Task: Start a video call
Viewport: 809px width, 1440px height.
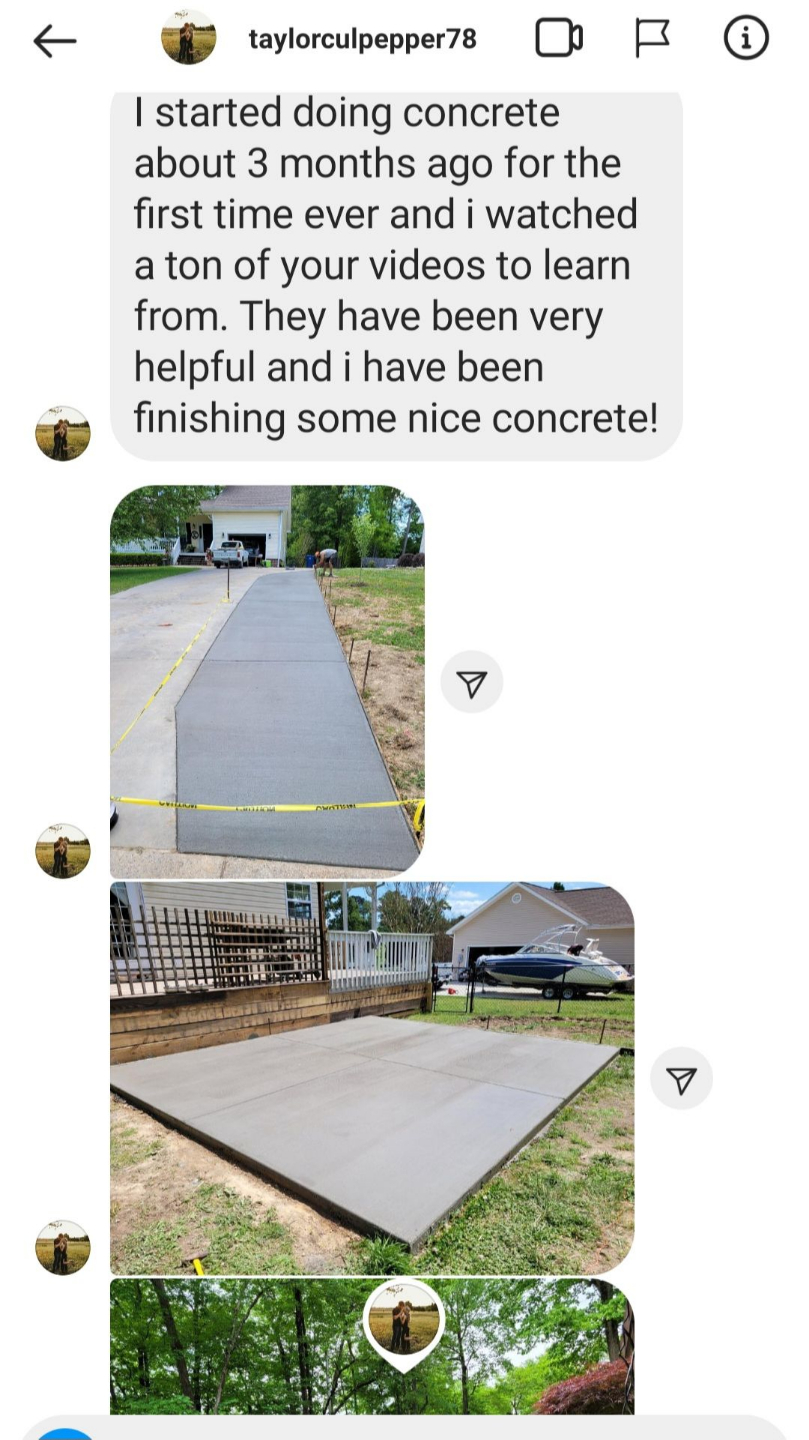Action: (559, 39)
